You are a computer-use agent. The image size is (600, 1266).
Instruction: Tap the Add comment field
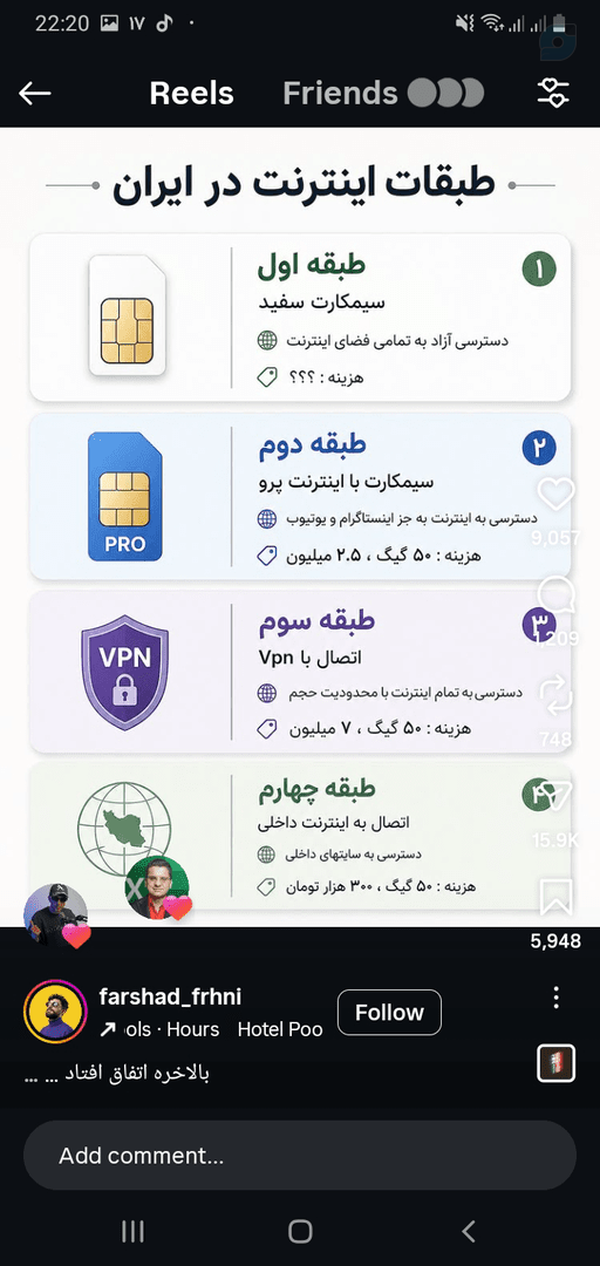click(300, 1156)
